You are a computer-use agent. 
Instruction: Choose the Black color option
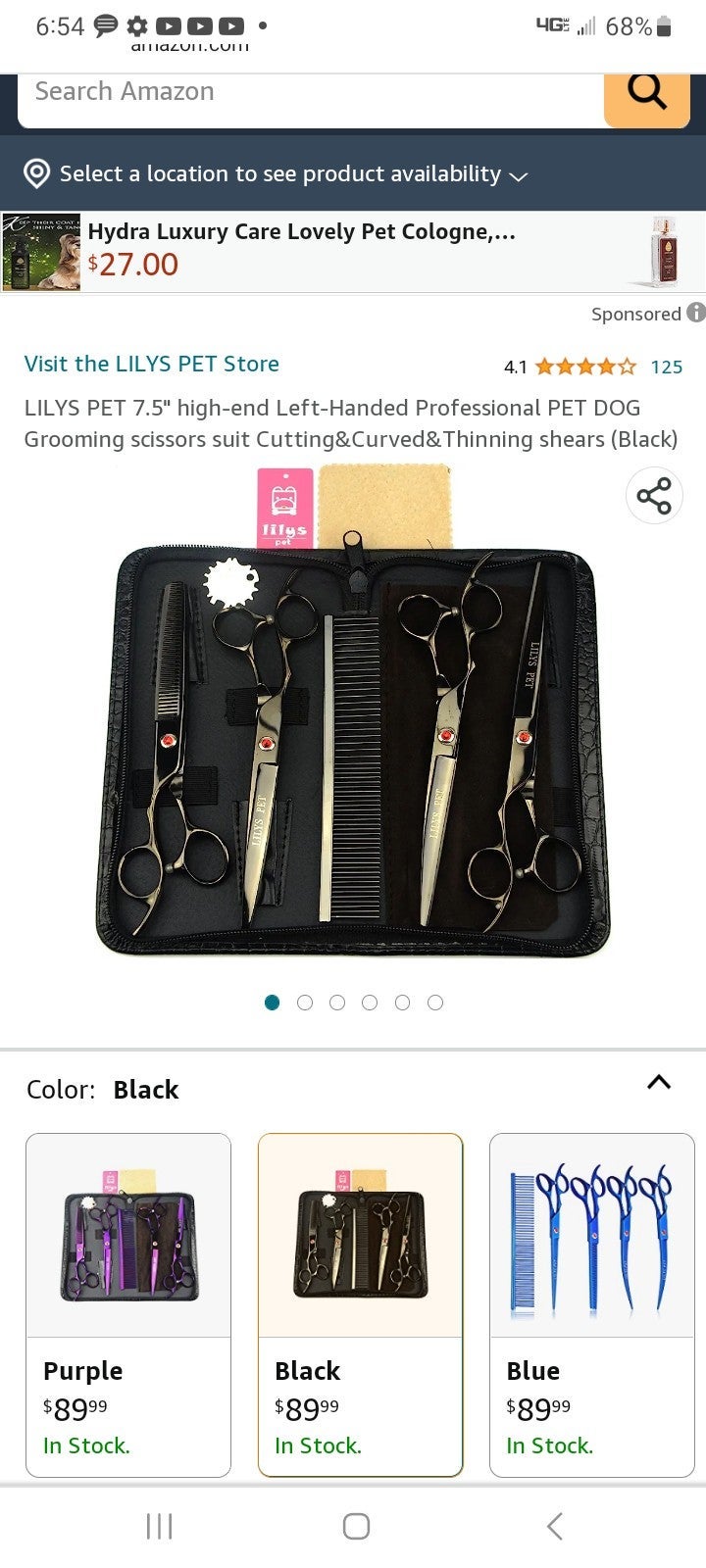point(360,1304)
